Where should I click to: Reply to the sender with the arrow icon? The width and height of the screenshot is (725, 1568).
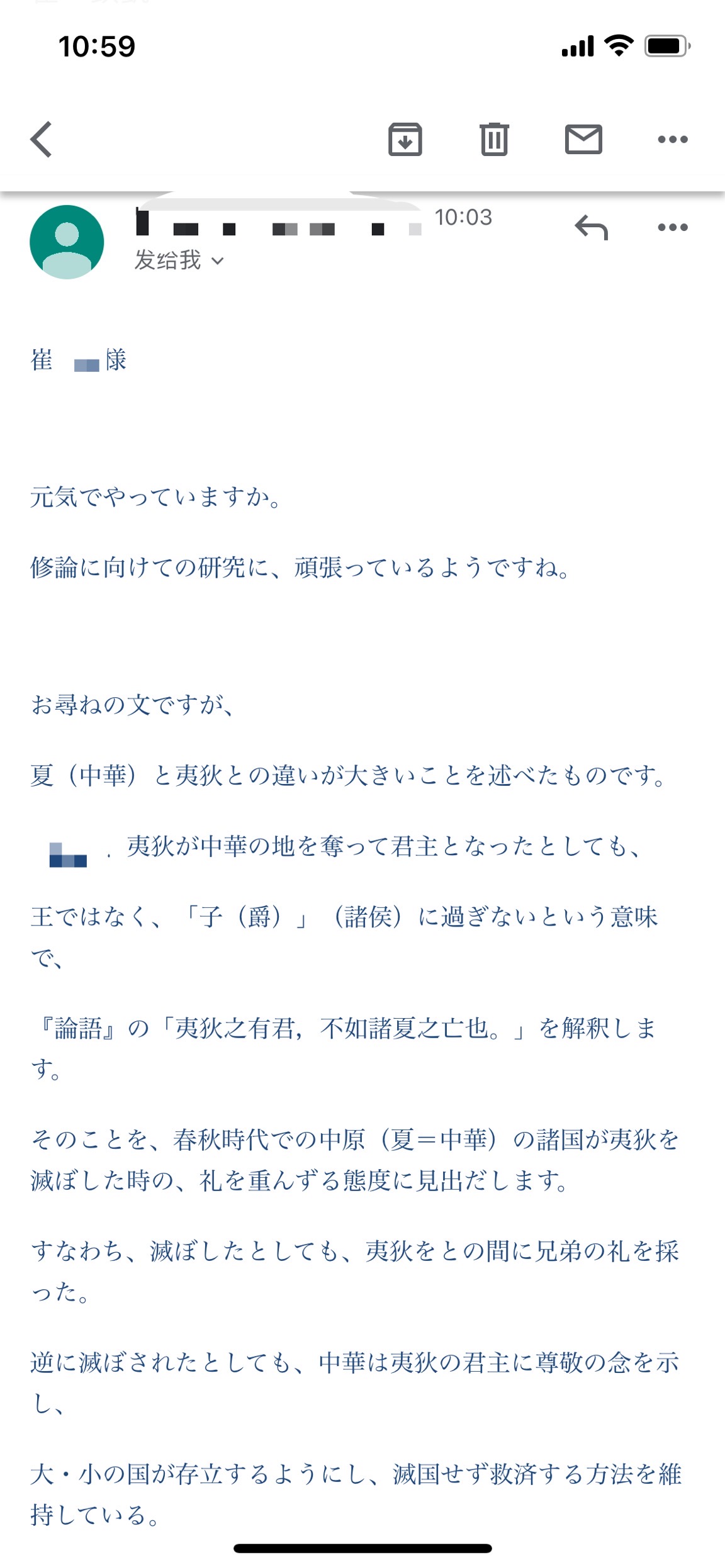click(592, 227)
